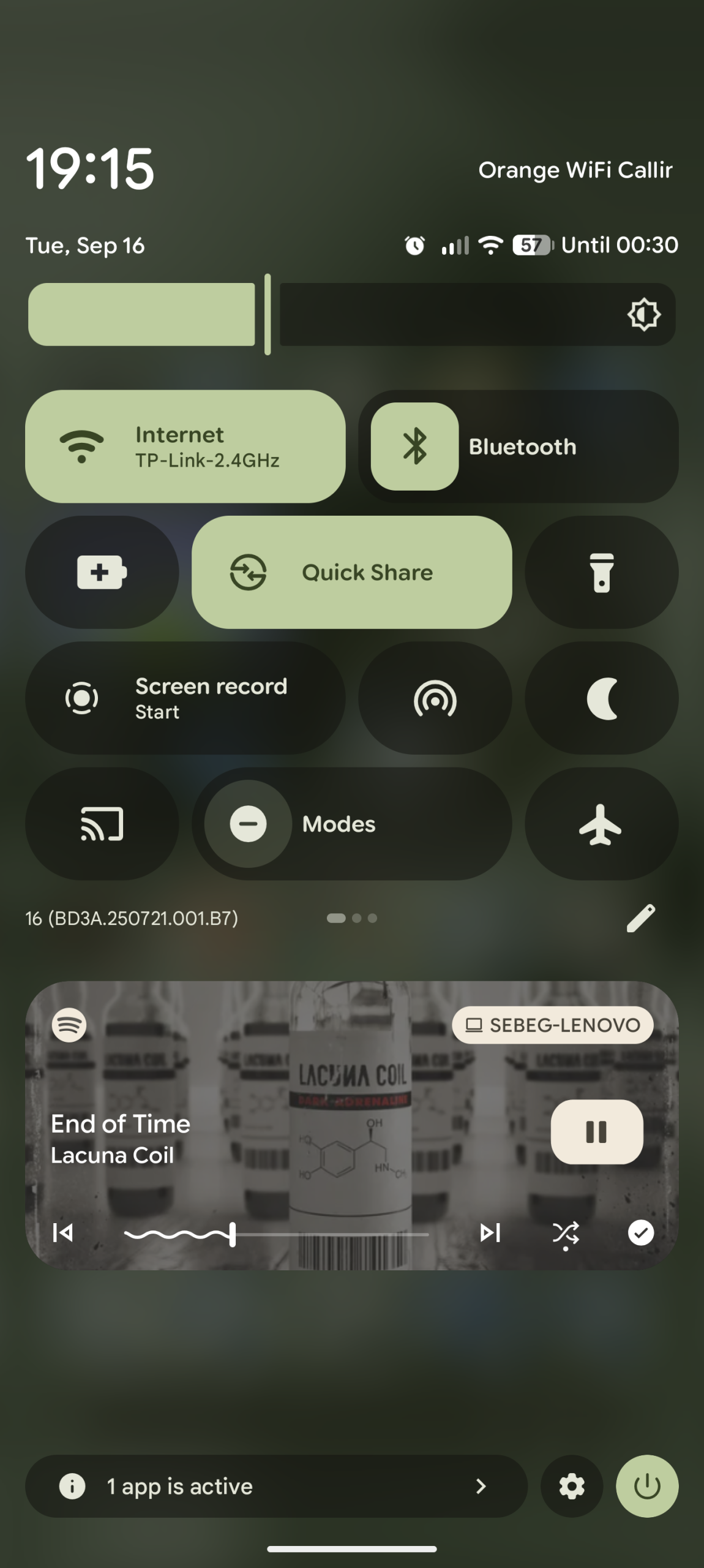The height and width of the screenshot is (1568, 704).
Task: Open output device selector SEBEG-LENOVO
Action: coord(553,1025)
